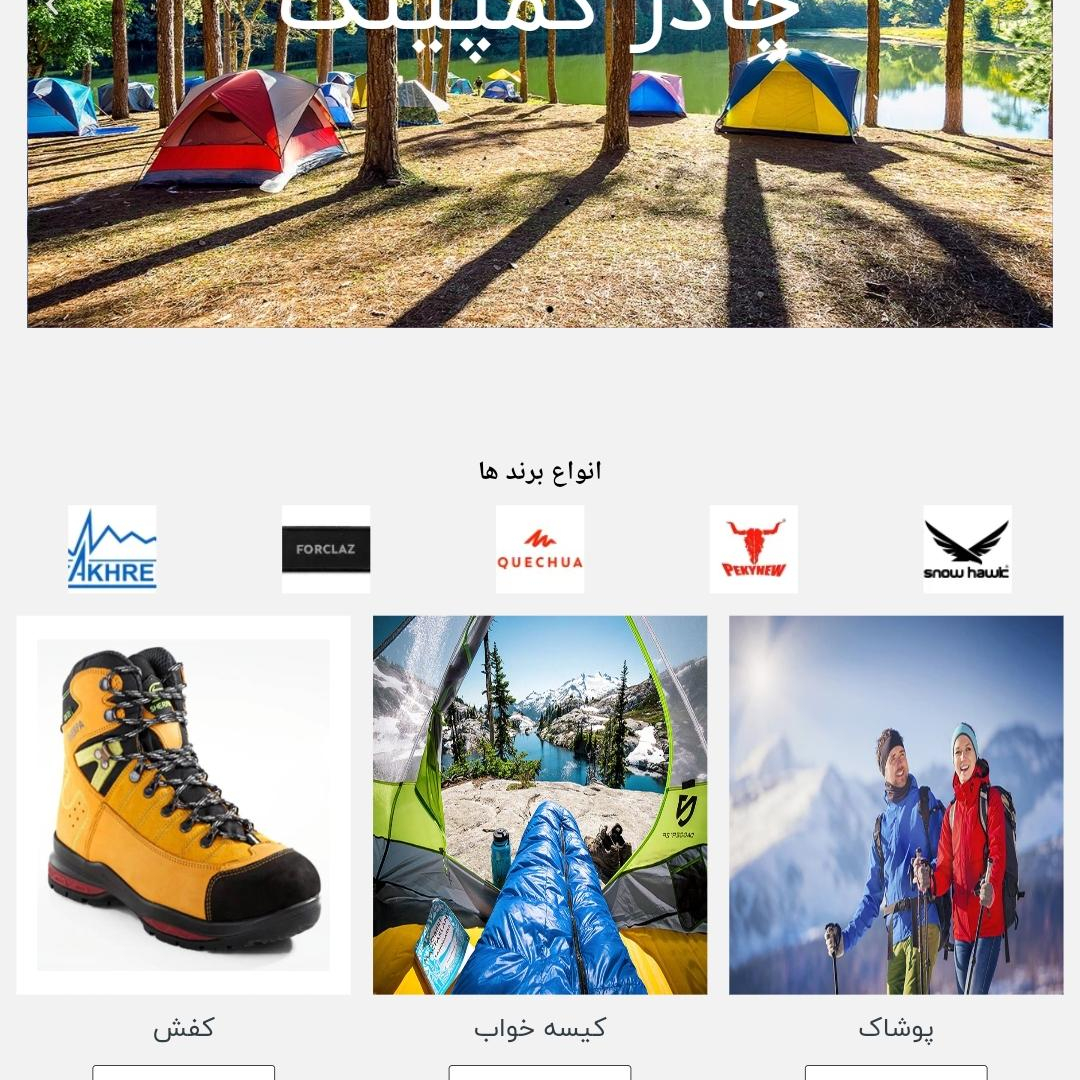
Task: Select the Pekynew brand logo
Action: pyautogui.click(x=753, y=549)
